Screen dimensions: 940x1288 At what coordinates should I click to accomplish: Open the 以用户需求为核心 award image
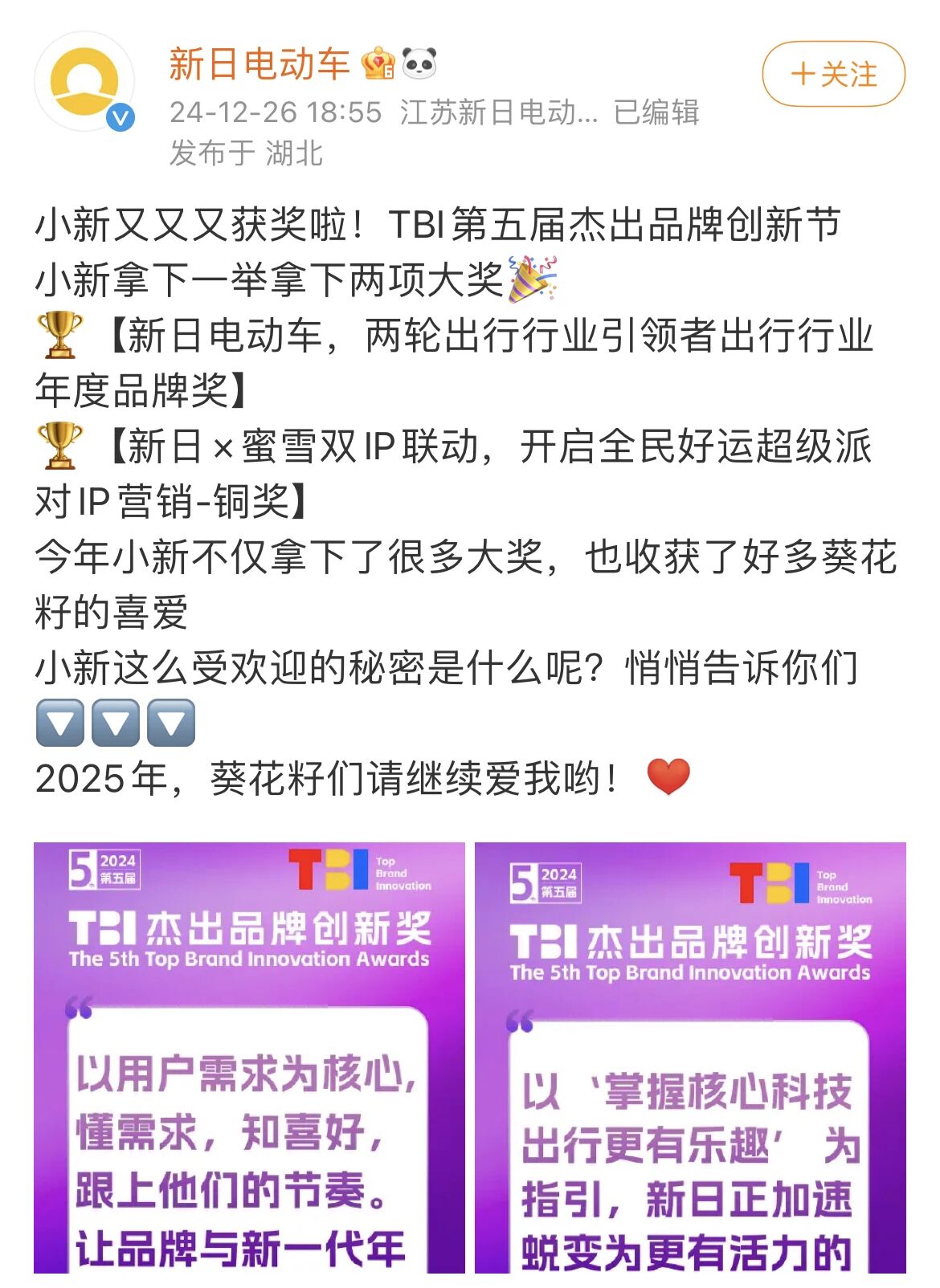[x=249, y=1057]
